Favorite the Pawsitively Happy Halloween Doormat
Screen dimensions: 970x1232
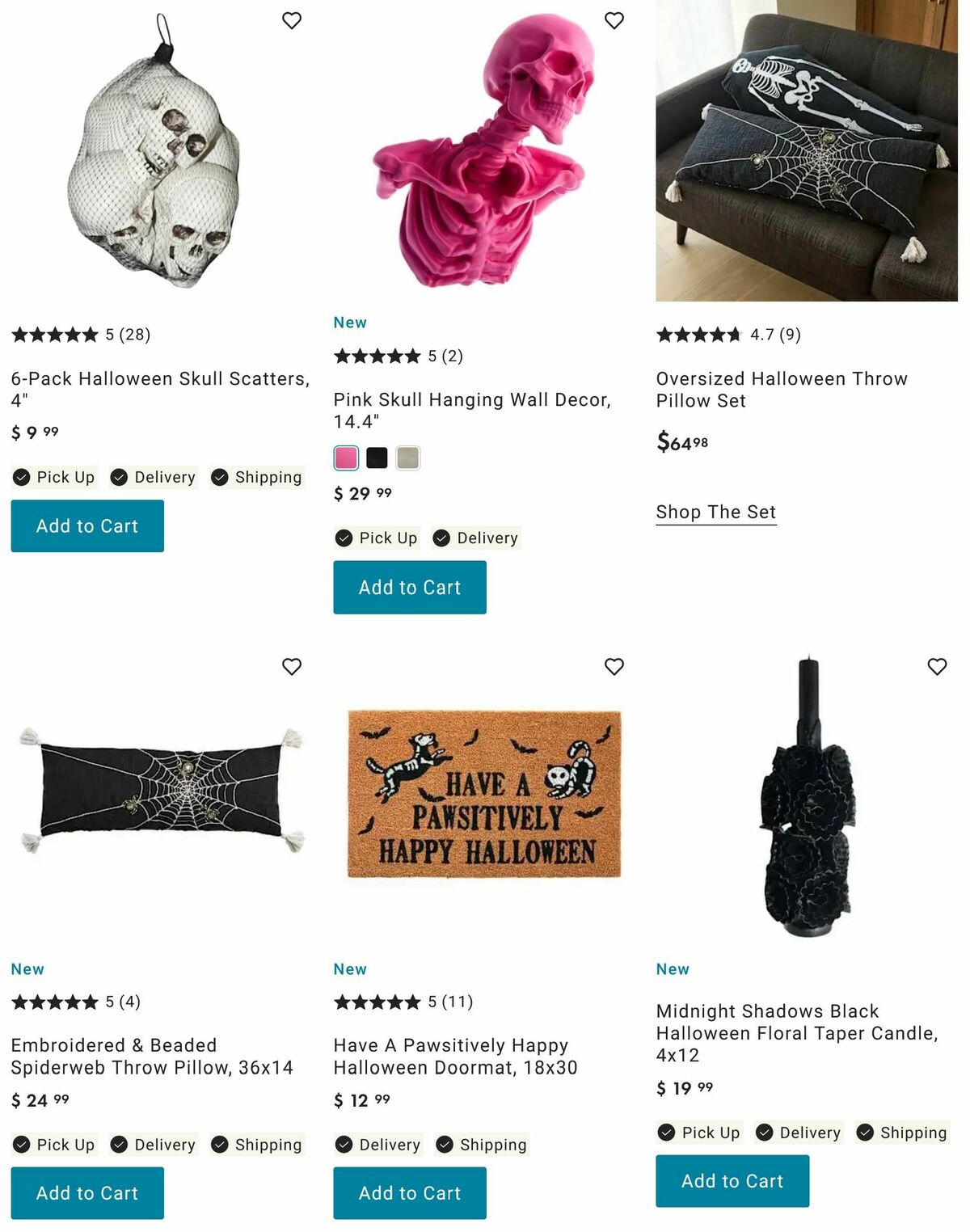coord(614,666)
